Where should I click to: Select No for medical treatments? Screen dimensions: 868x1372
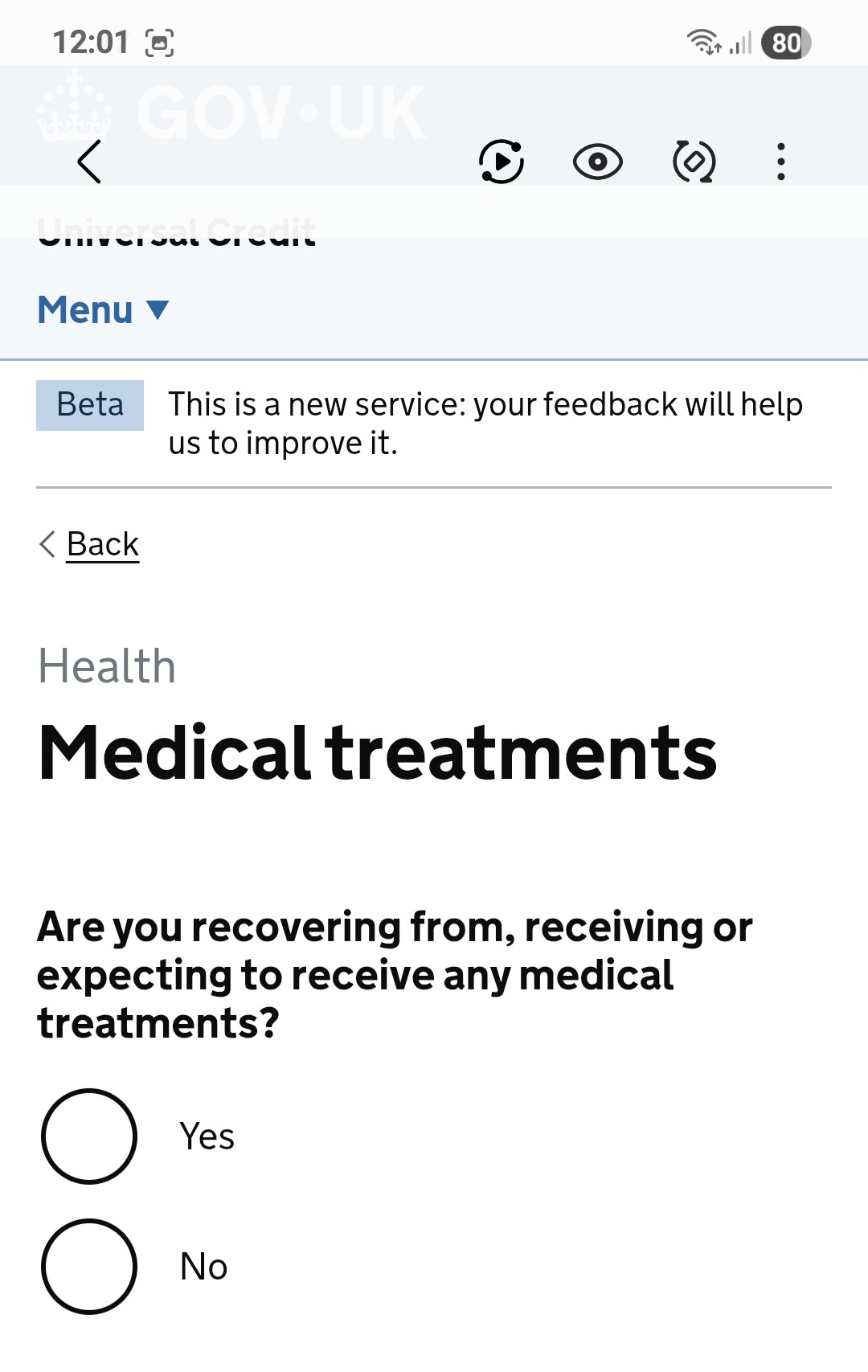tap(89, 1267)
